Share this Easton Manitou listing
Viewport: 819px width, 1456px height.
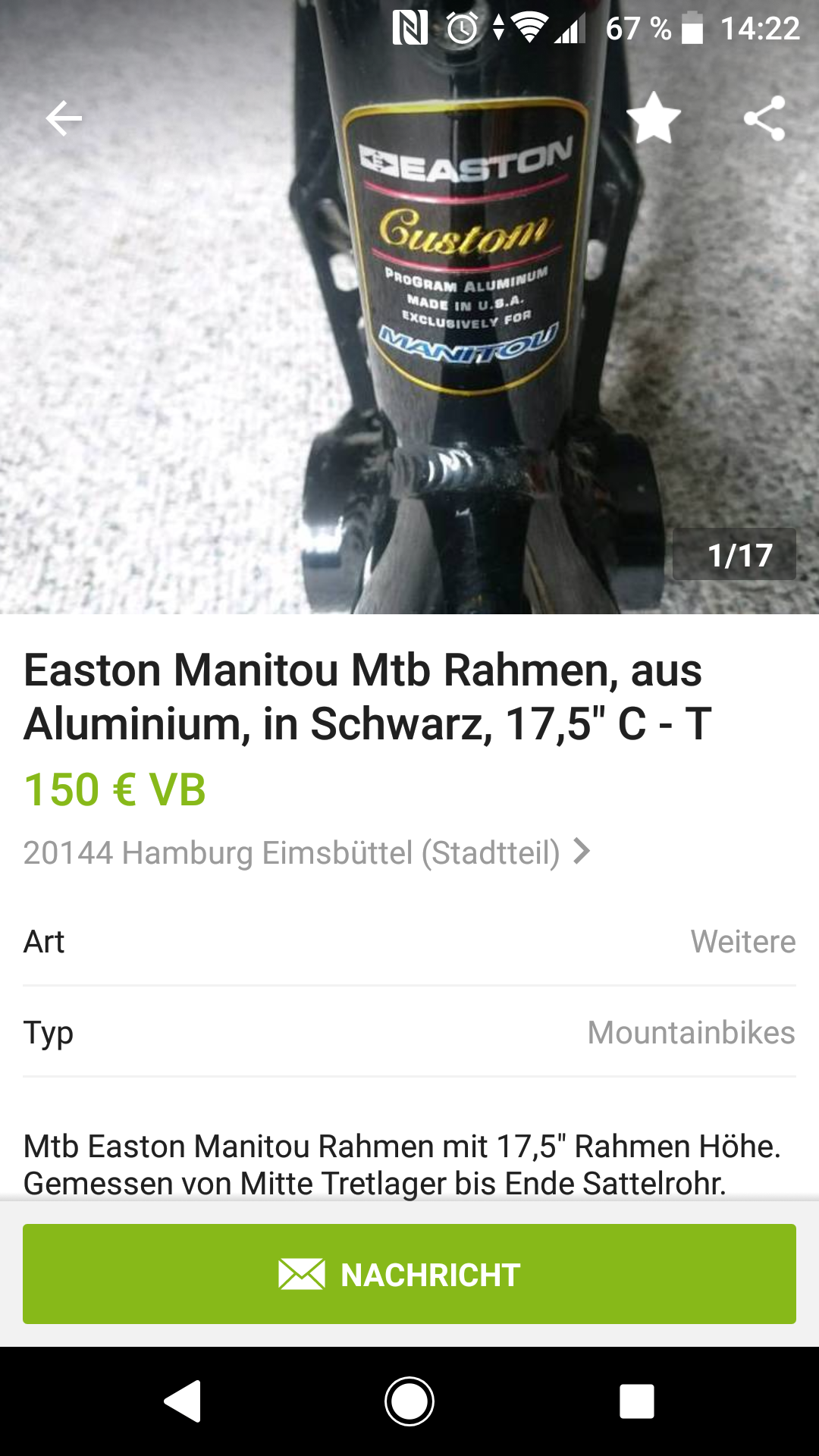[x=764, y=118]
